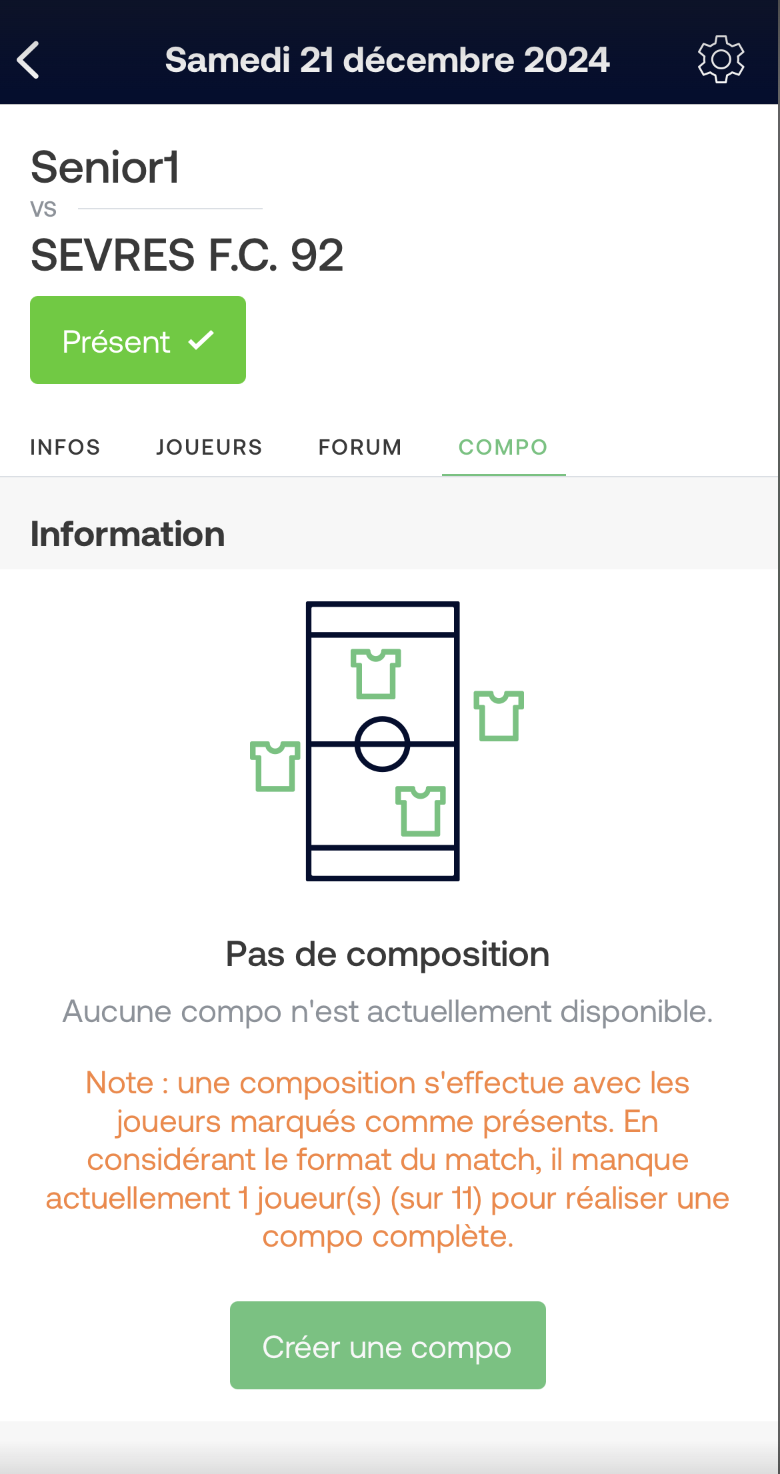Switch to the INFOS tab
The image size is (780, 1474).
point(65,447)
